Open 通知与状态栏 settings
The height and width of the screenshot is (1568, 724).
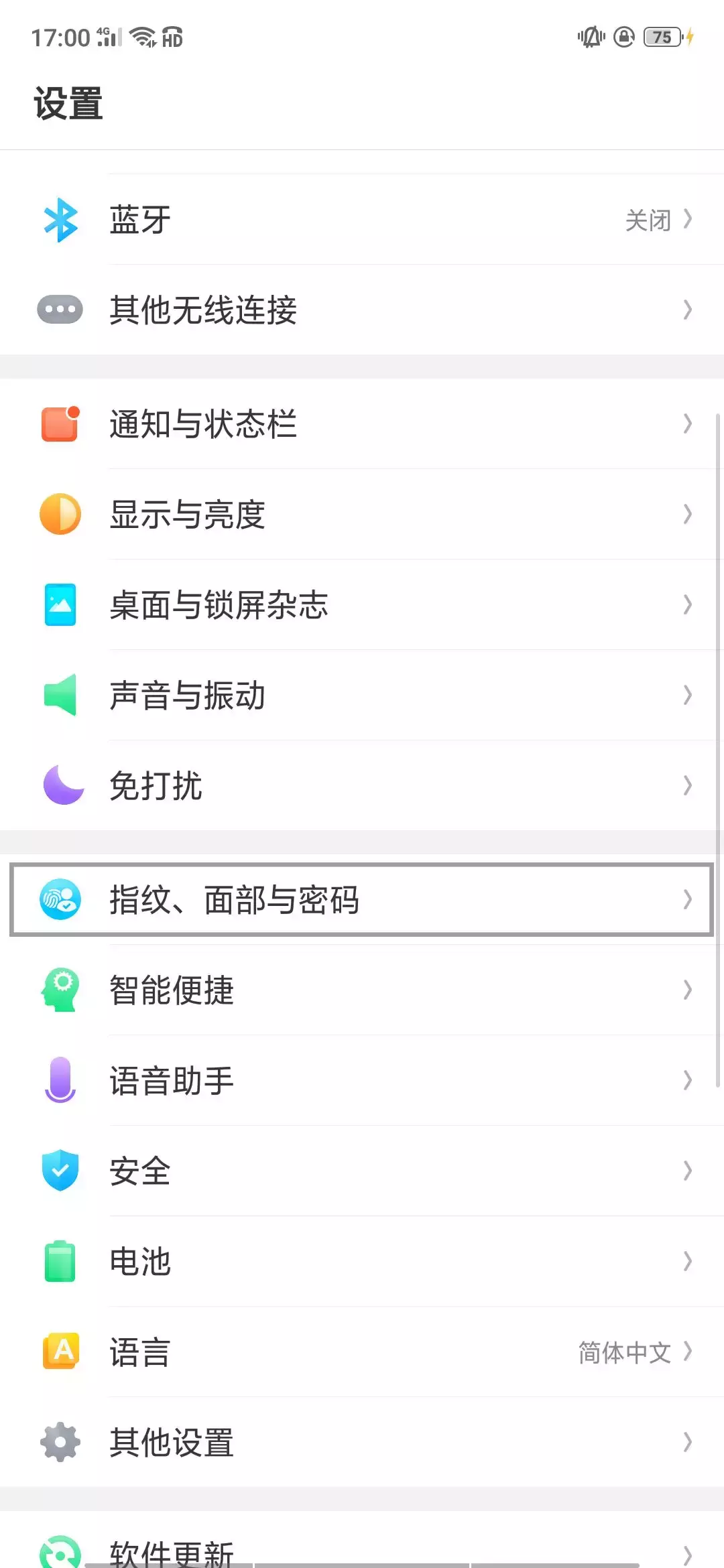tap(362, 424)
